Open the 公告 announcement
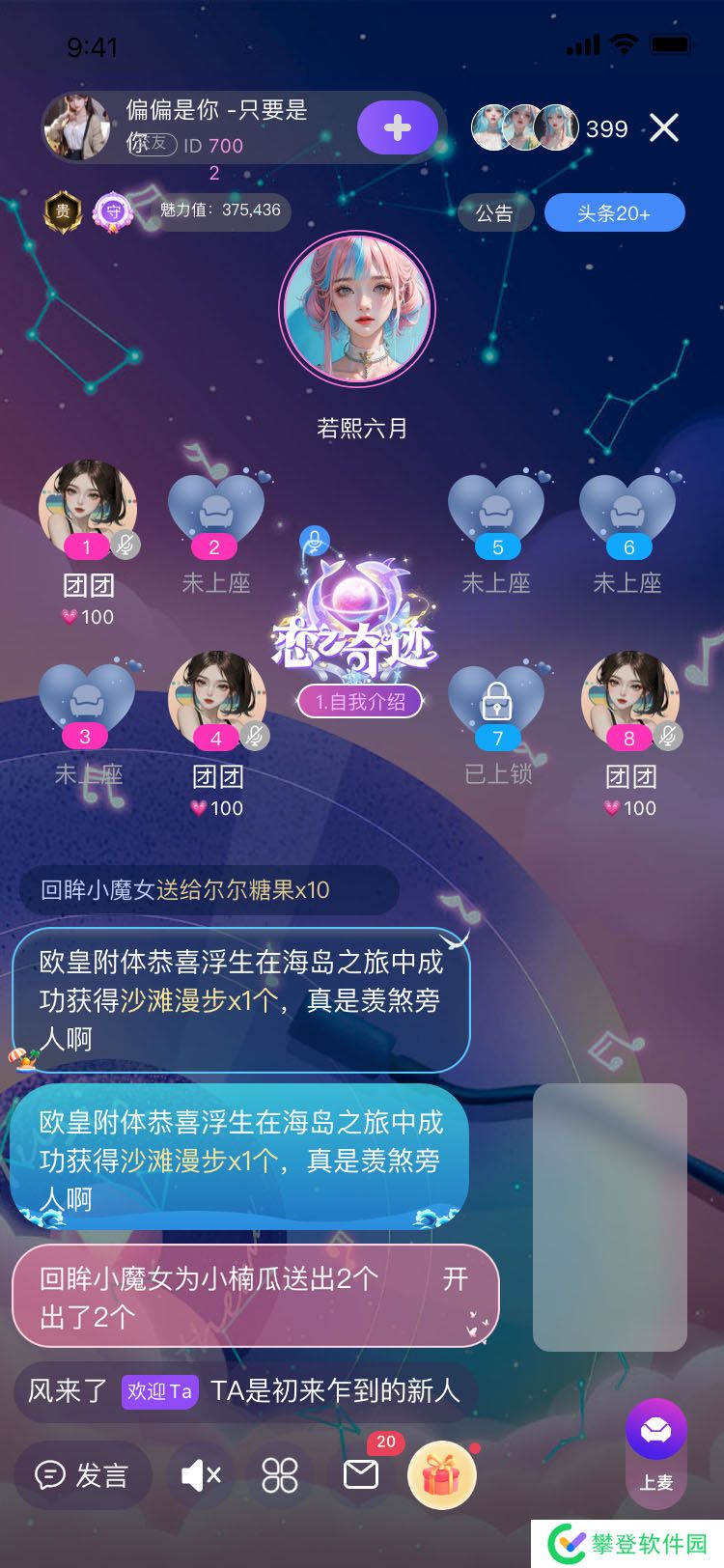The width and height of the screenshot is (724, 1568). pos(494,212)
